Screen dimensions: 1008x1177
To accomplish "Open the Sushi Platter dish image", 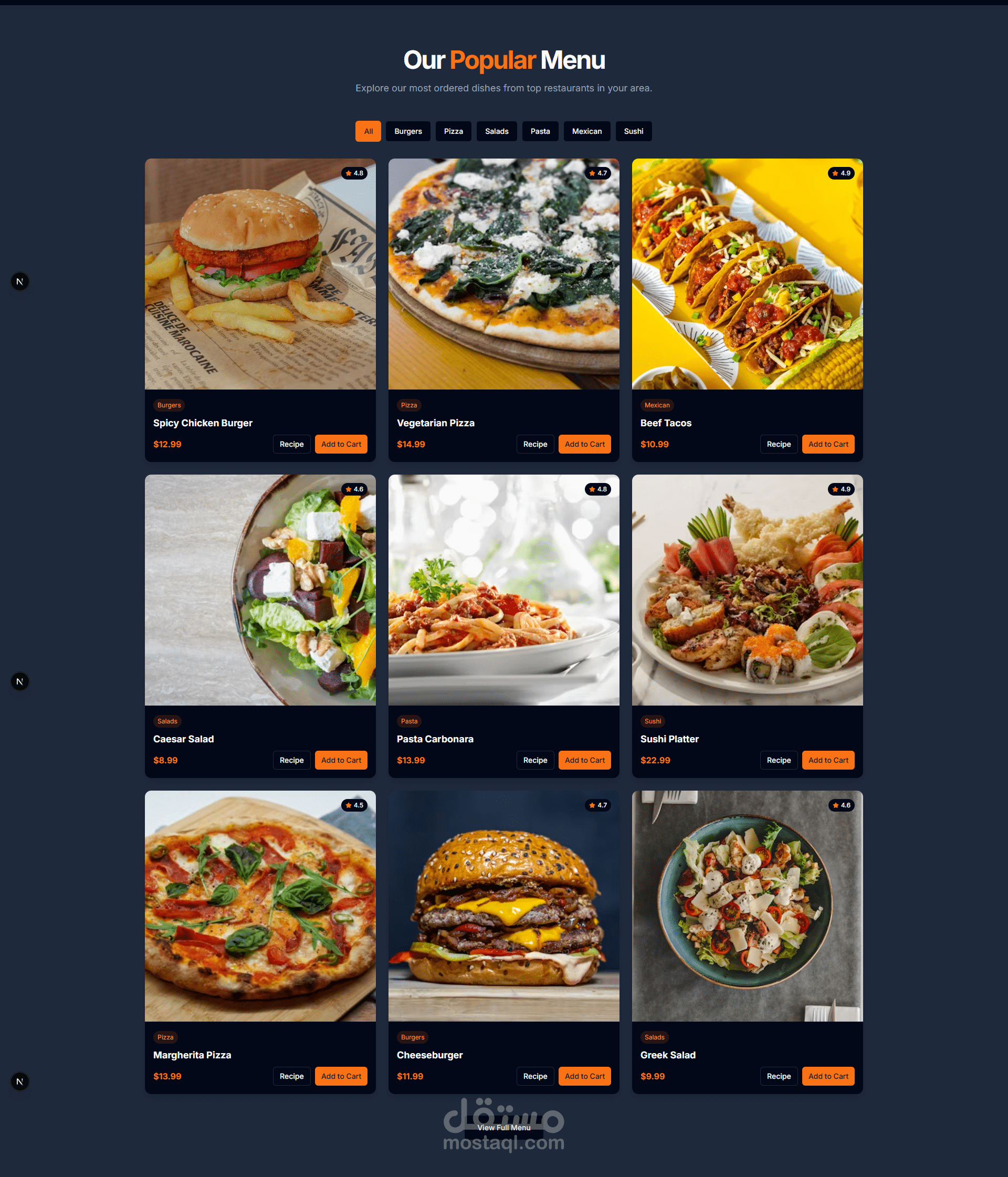I will click(747, 590).
